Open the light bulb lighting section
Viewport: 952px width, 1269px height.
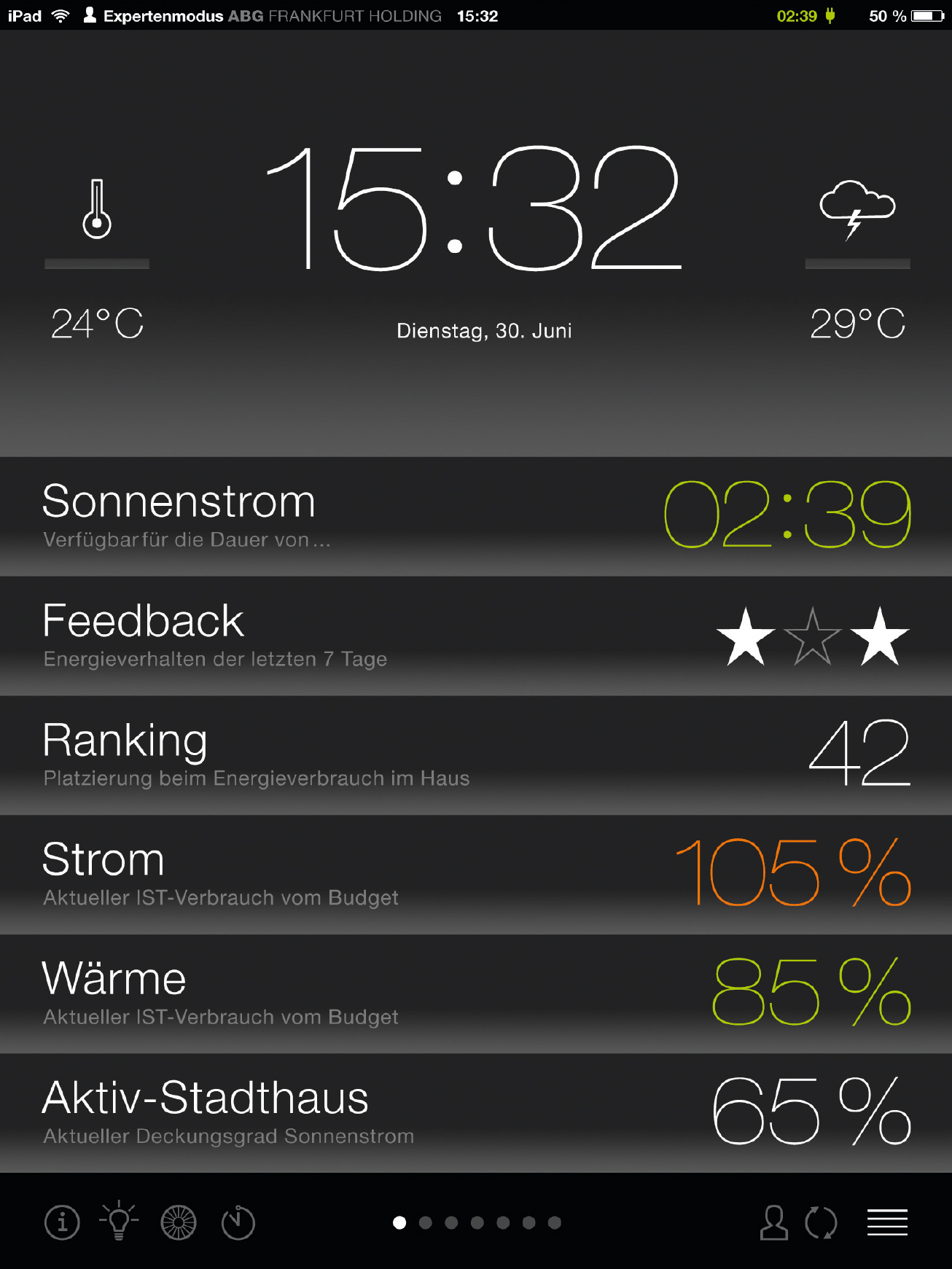(x=120, y=1222)
